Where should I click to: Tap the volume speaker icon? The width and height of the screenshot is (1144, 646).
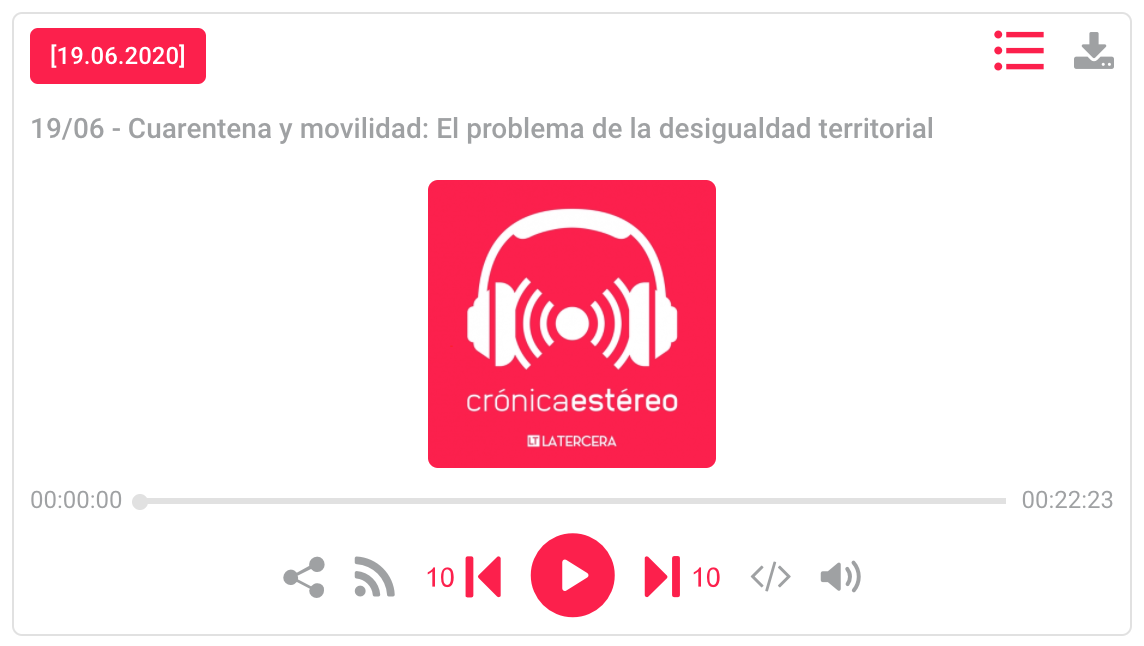[x=840, y=577]
